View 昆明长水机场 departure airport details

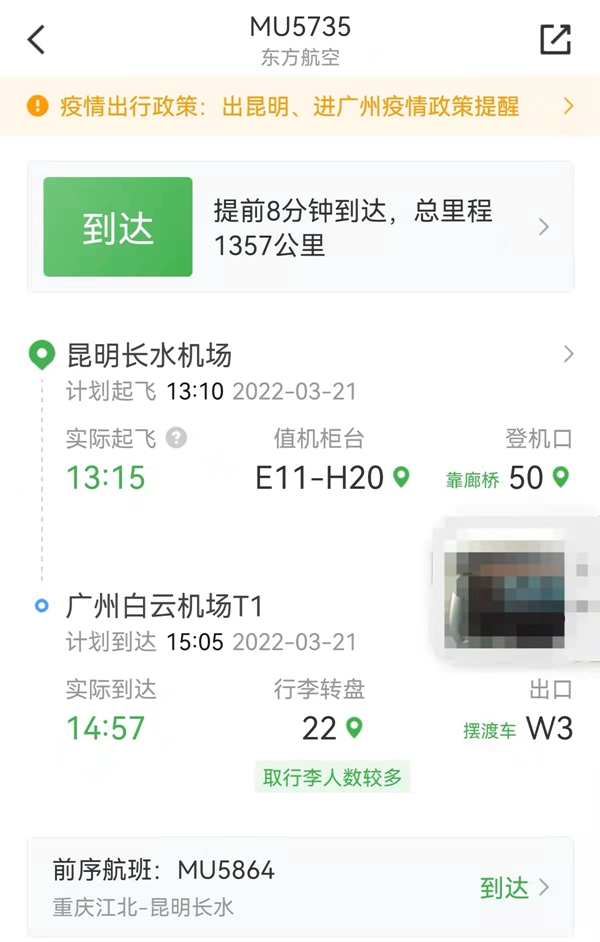300,355
